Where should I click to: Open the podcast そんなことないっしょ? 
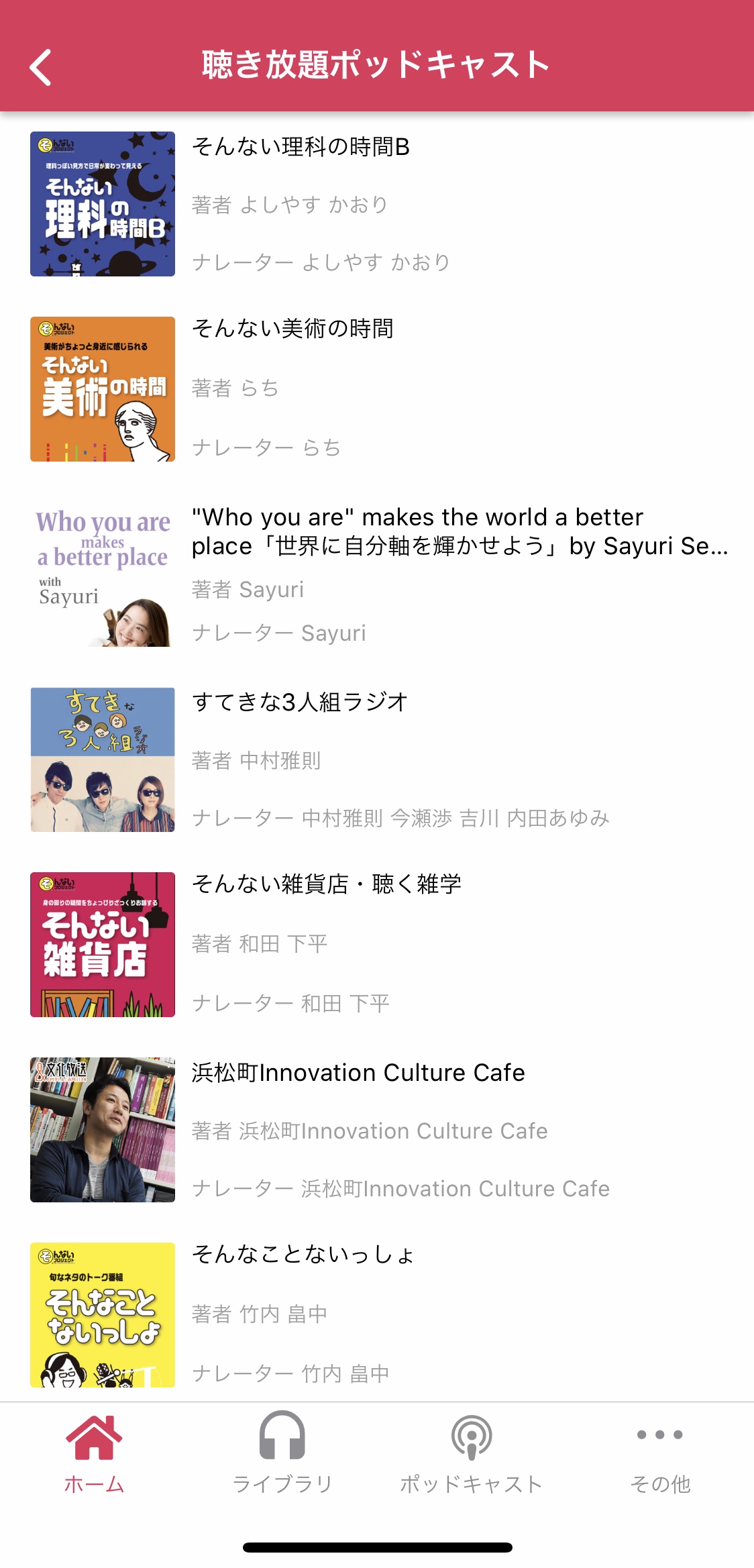click(377, 1315)
